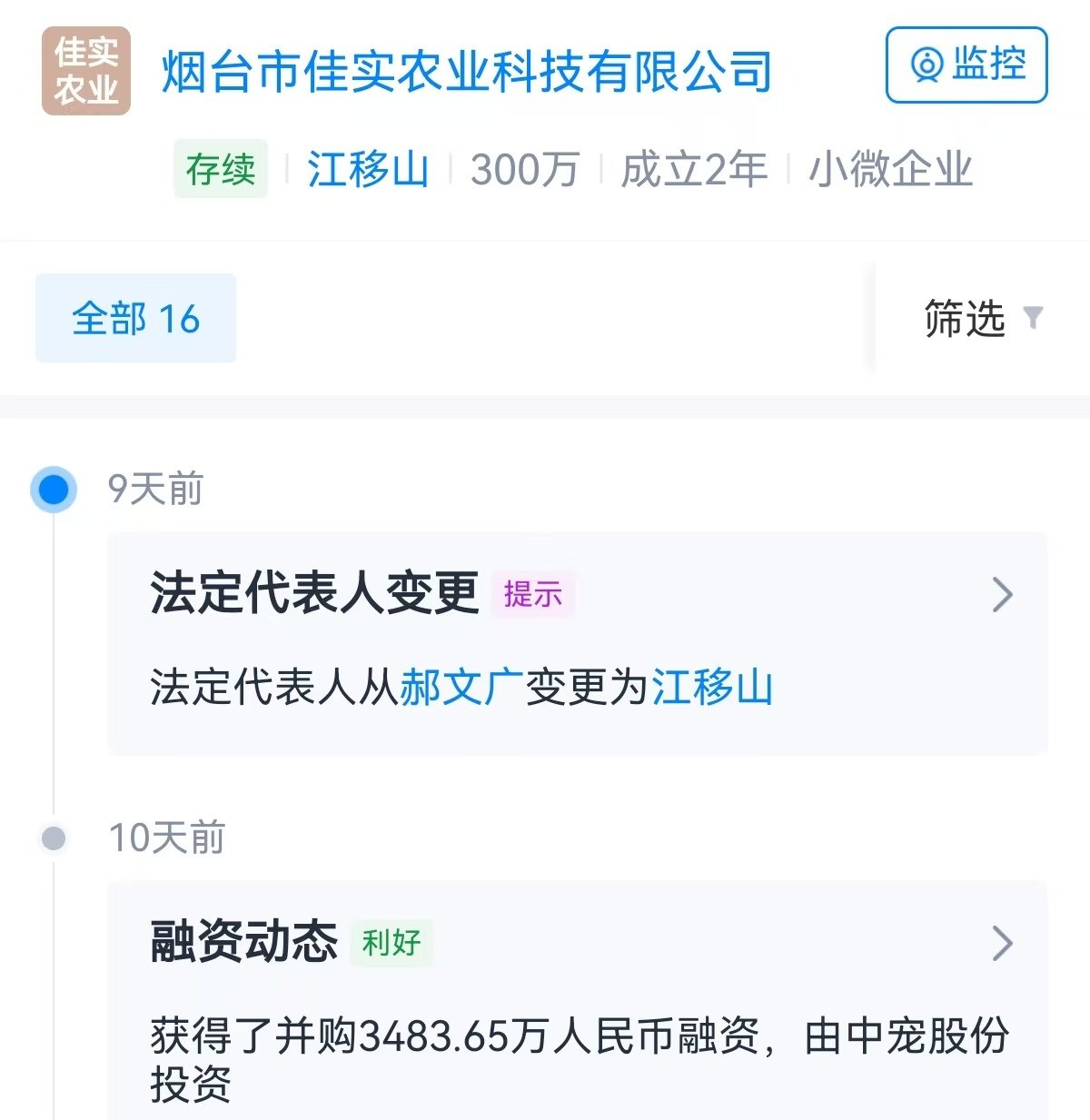Select the 全部 16 tab
1090x1120 pixels.
(136, 319)
